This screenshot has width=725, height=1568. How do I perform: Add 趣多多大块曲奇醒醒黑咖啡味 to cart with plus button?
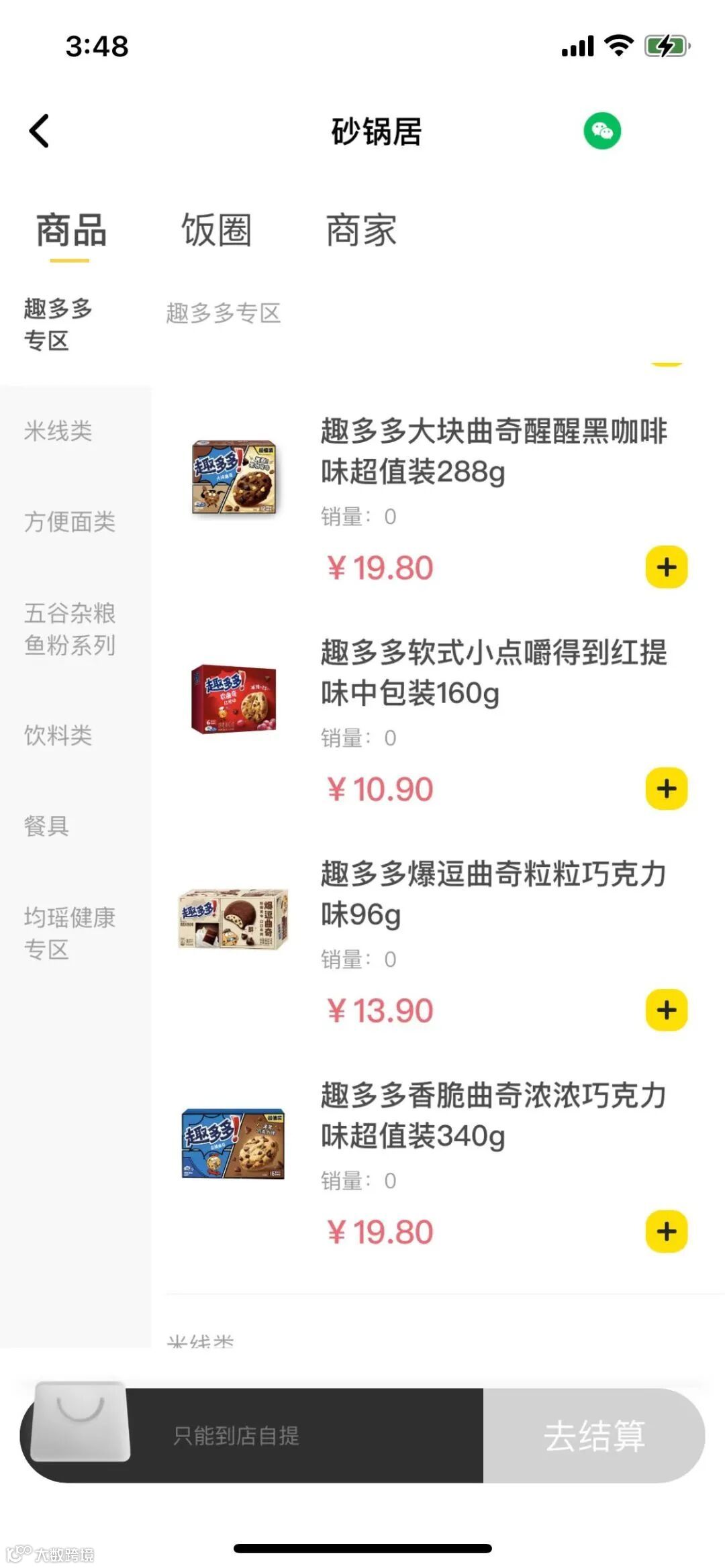pyautogui.click(x=665, y=567)
